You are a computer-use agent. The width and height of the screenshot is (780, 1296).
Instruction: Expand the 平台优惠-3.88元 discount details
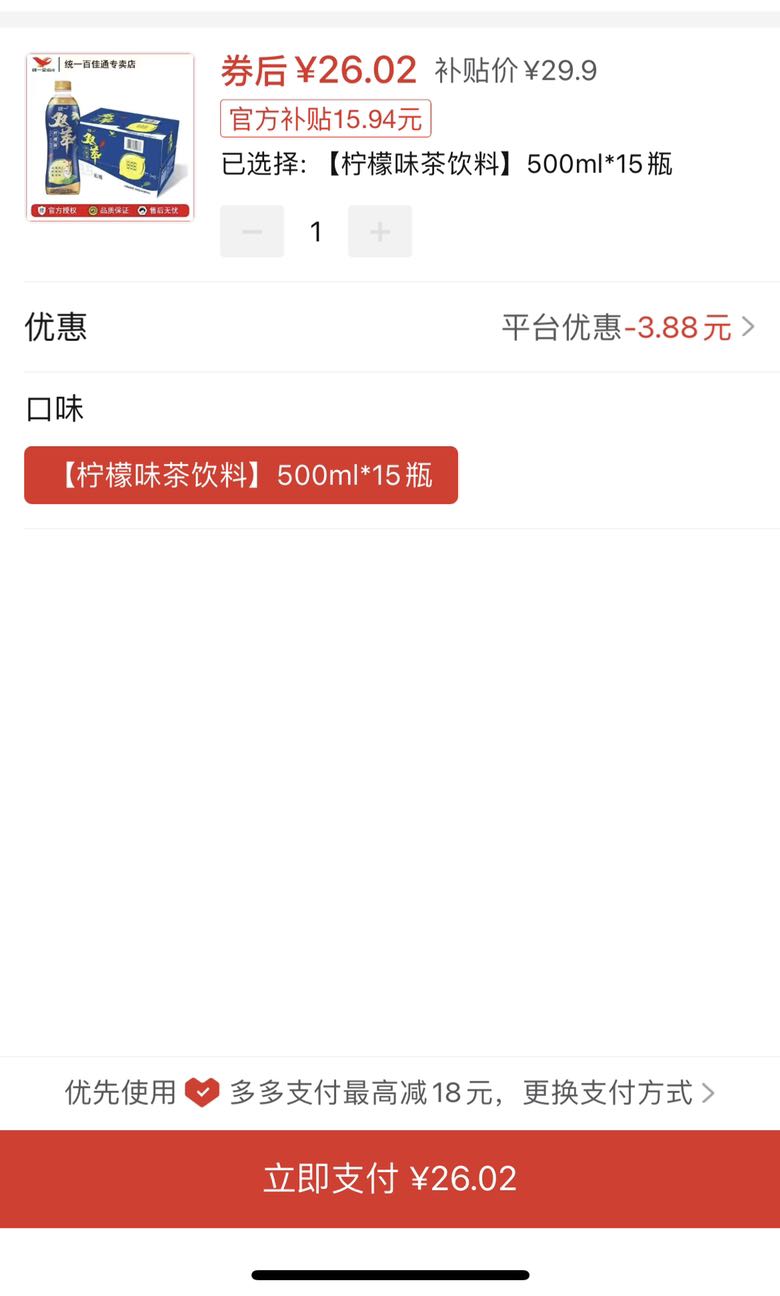(x=618, y=327)
